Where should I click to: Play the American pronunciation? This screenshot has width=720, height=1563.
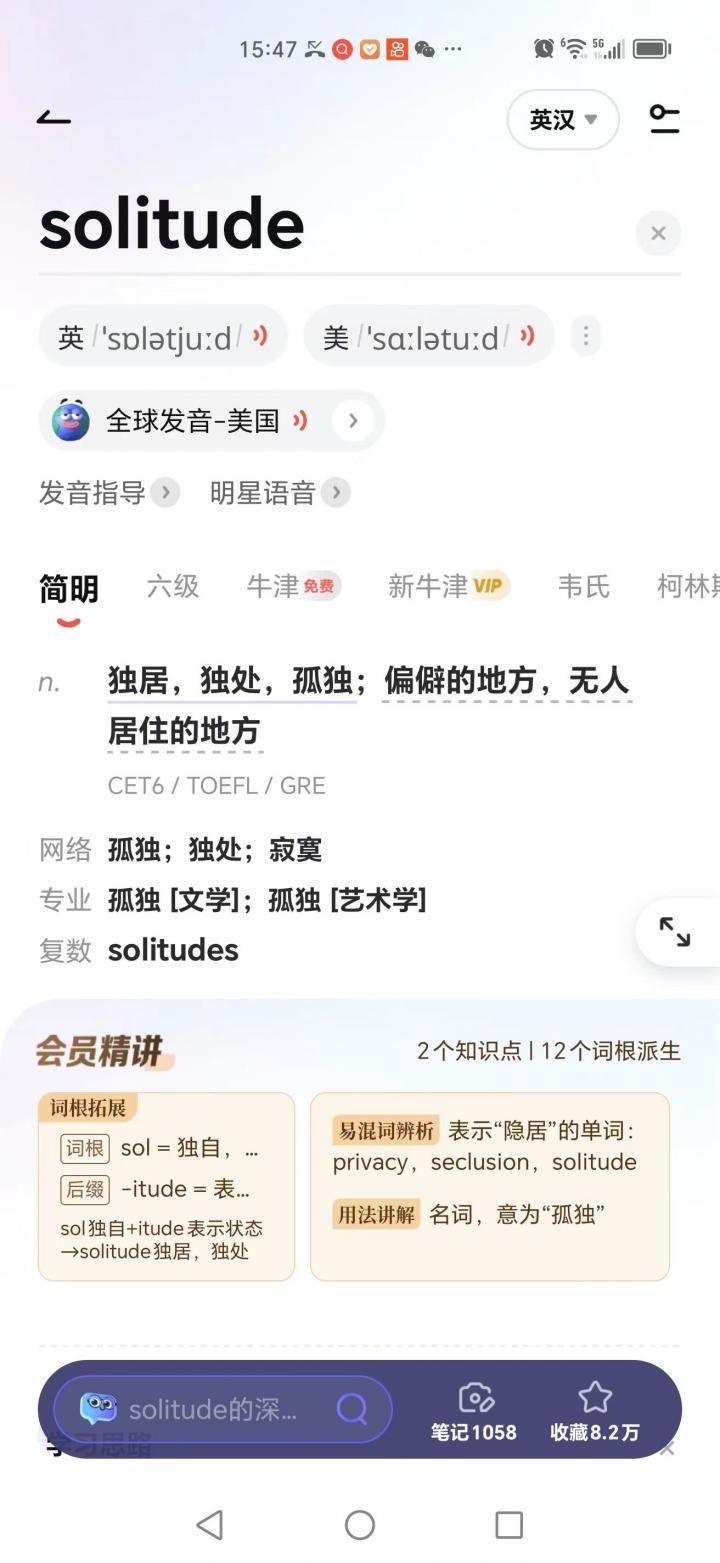[x=527, y=337]
